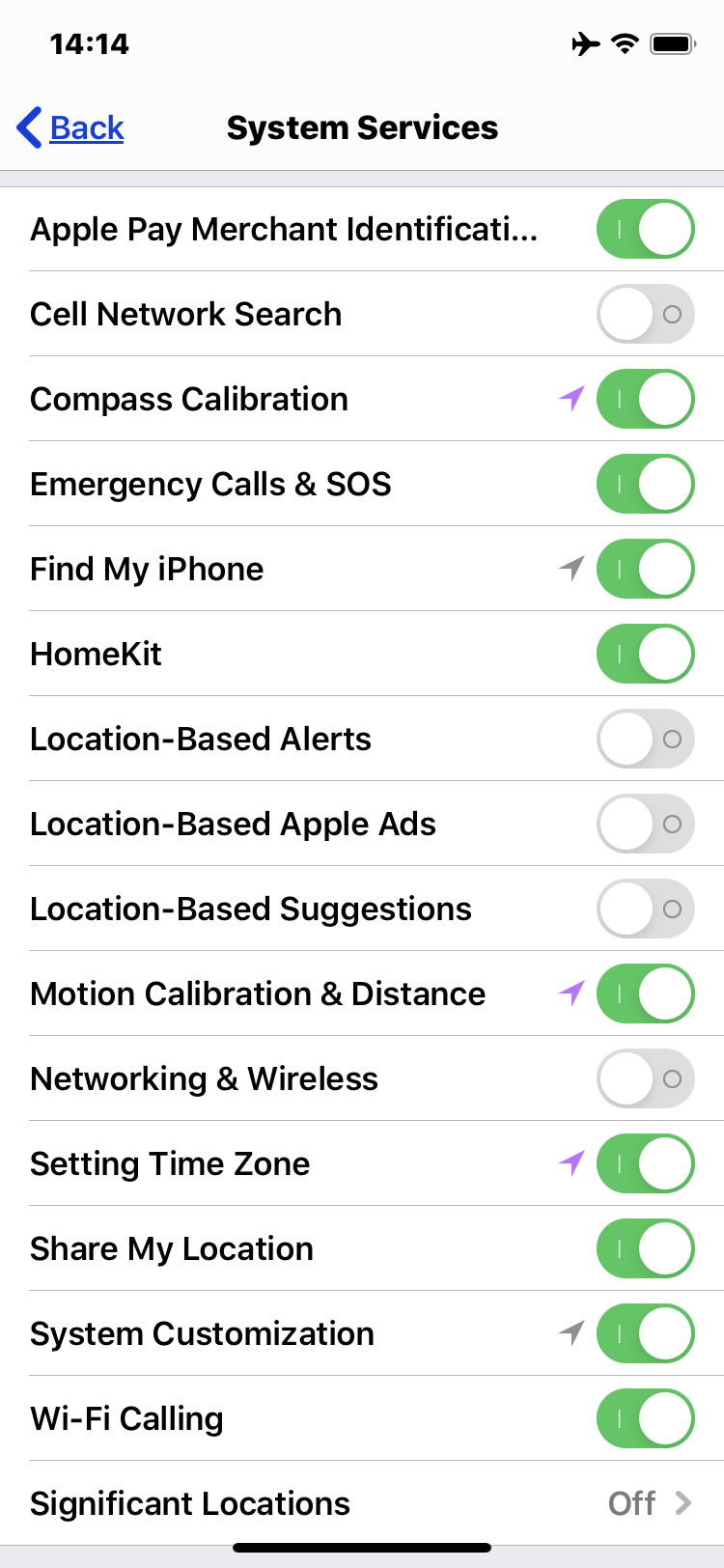This screenshot has width=724, height=1568.
Task: Disable System Customization switch
Action: tap(645, 1333)
